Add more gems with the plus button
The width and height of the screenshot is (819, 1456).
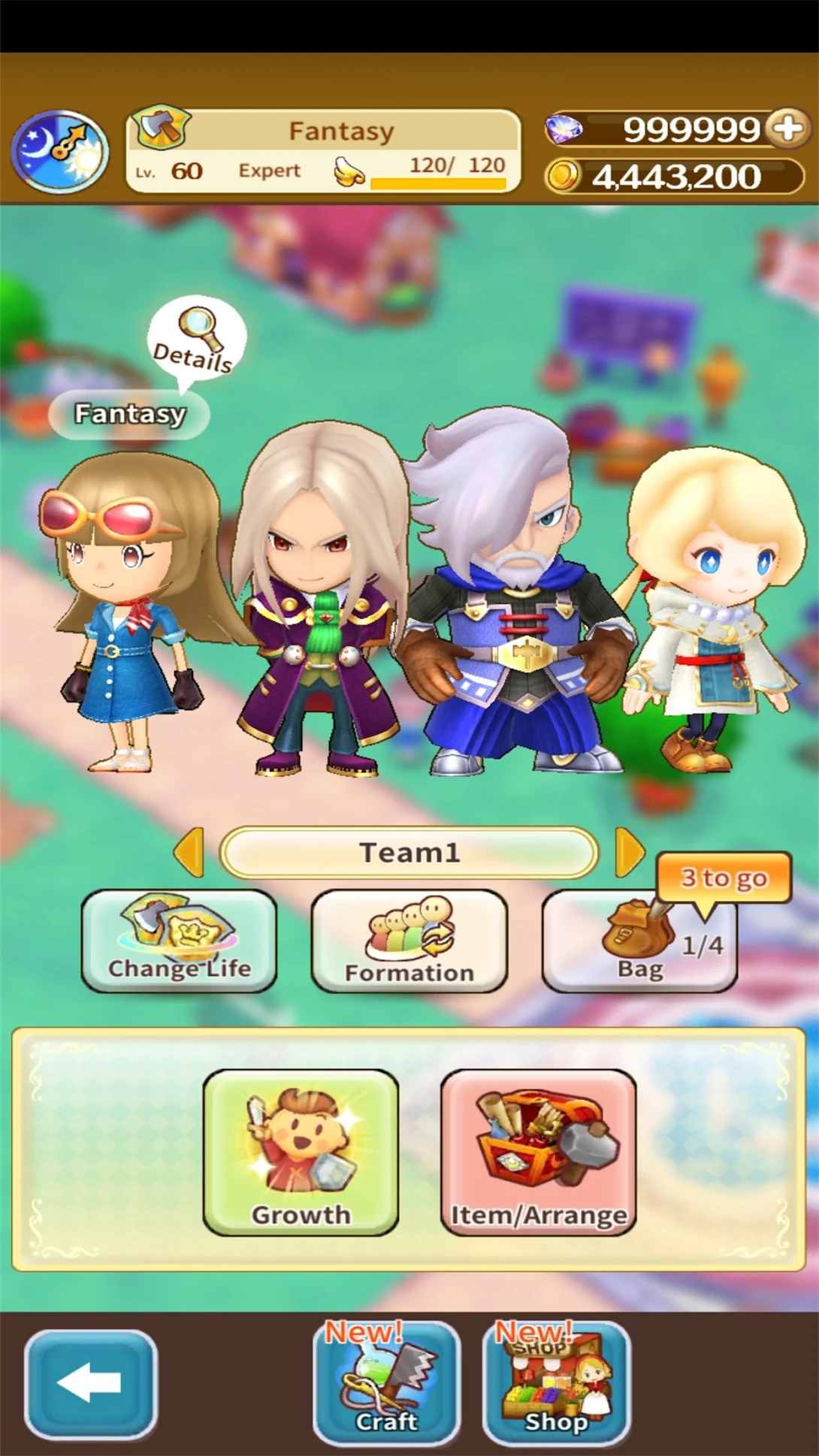click(788, 128)
